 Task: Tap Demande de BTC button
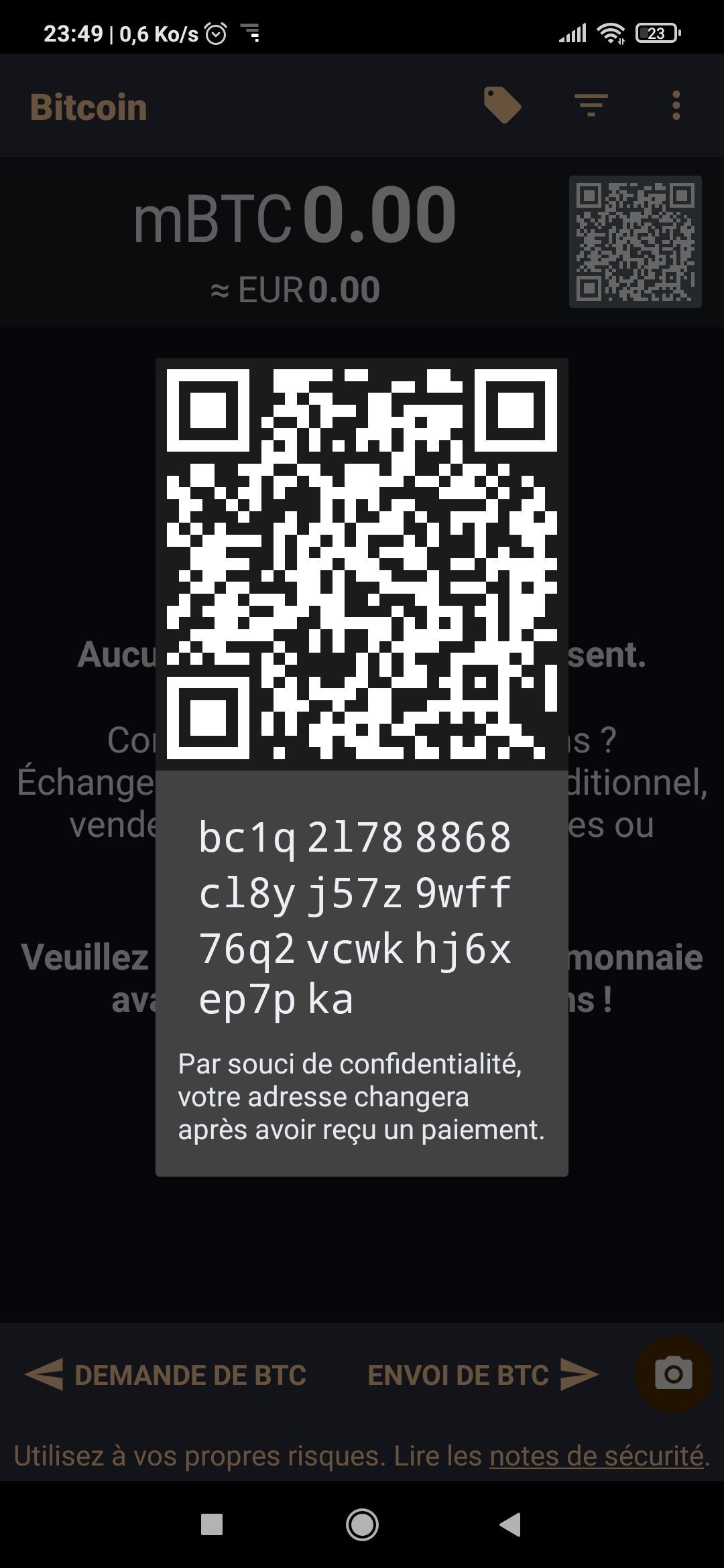[166, 1375]
